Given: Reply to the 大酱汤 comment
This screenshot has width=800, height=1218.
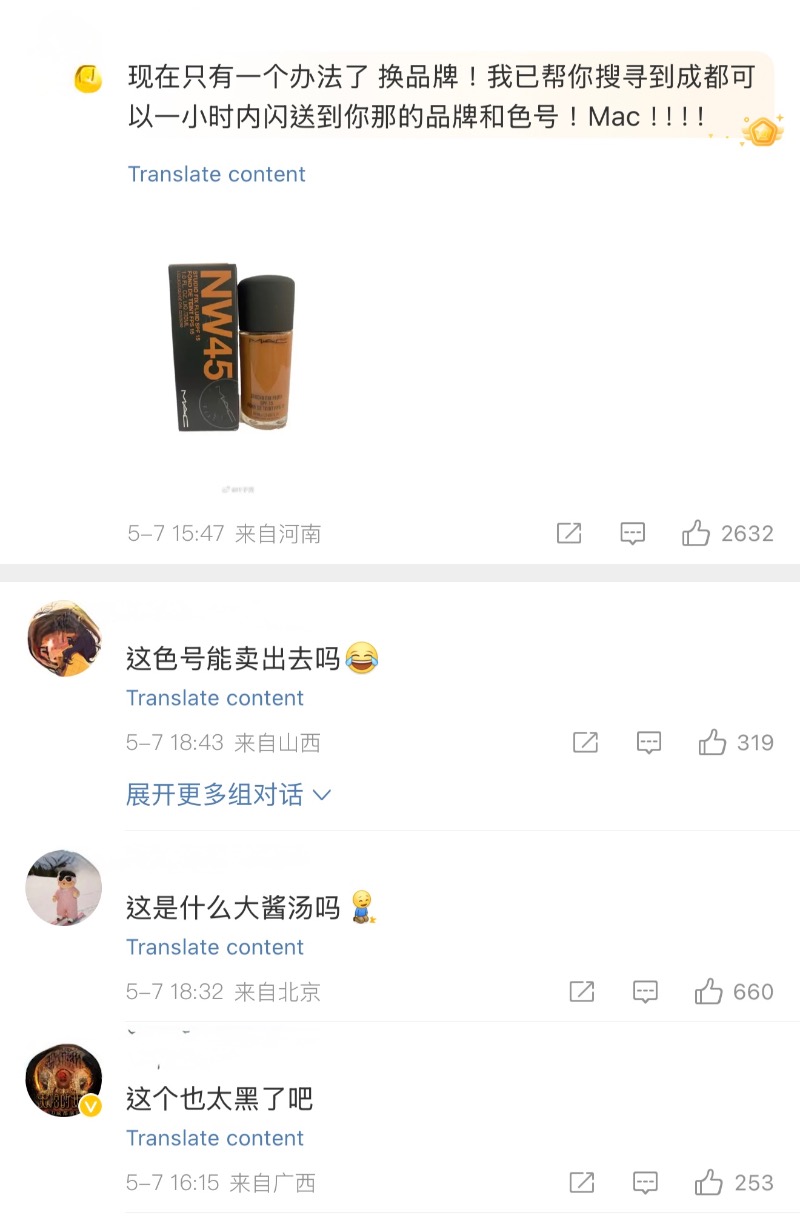Looking at the screenshot, I should click(x=646, y=991).
